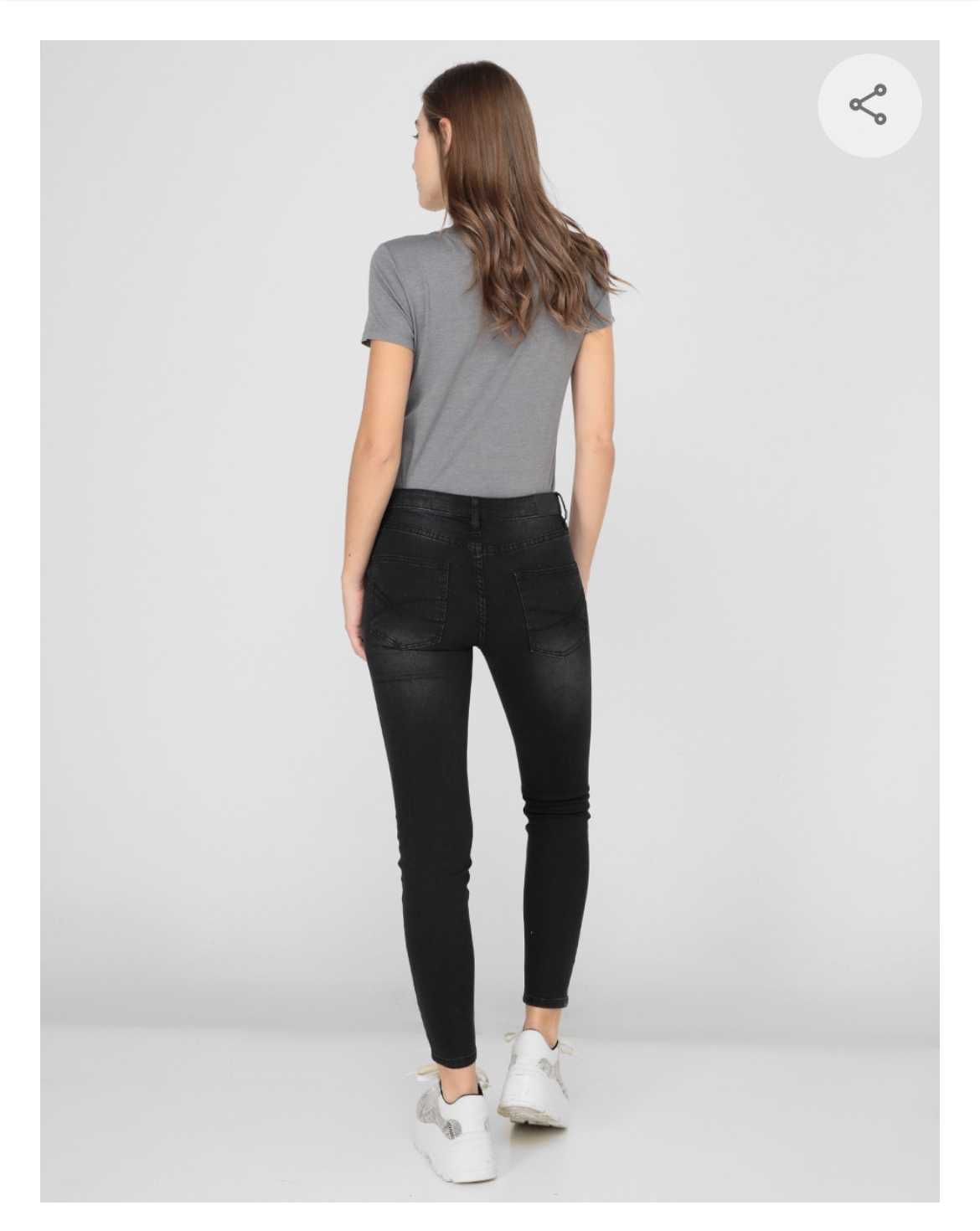Share this product
This screenshot has width=980, height=1231.
(869, 105)
